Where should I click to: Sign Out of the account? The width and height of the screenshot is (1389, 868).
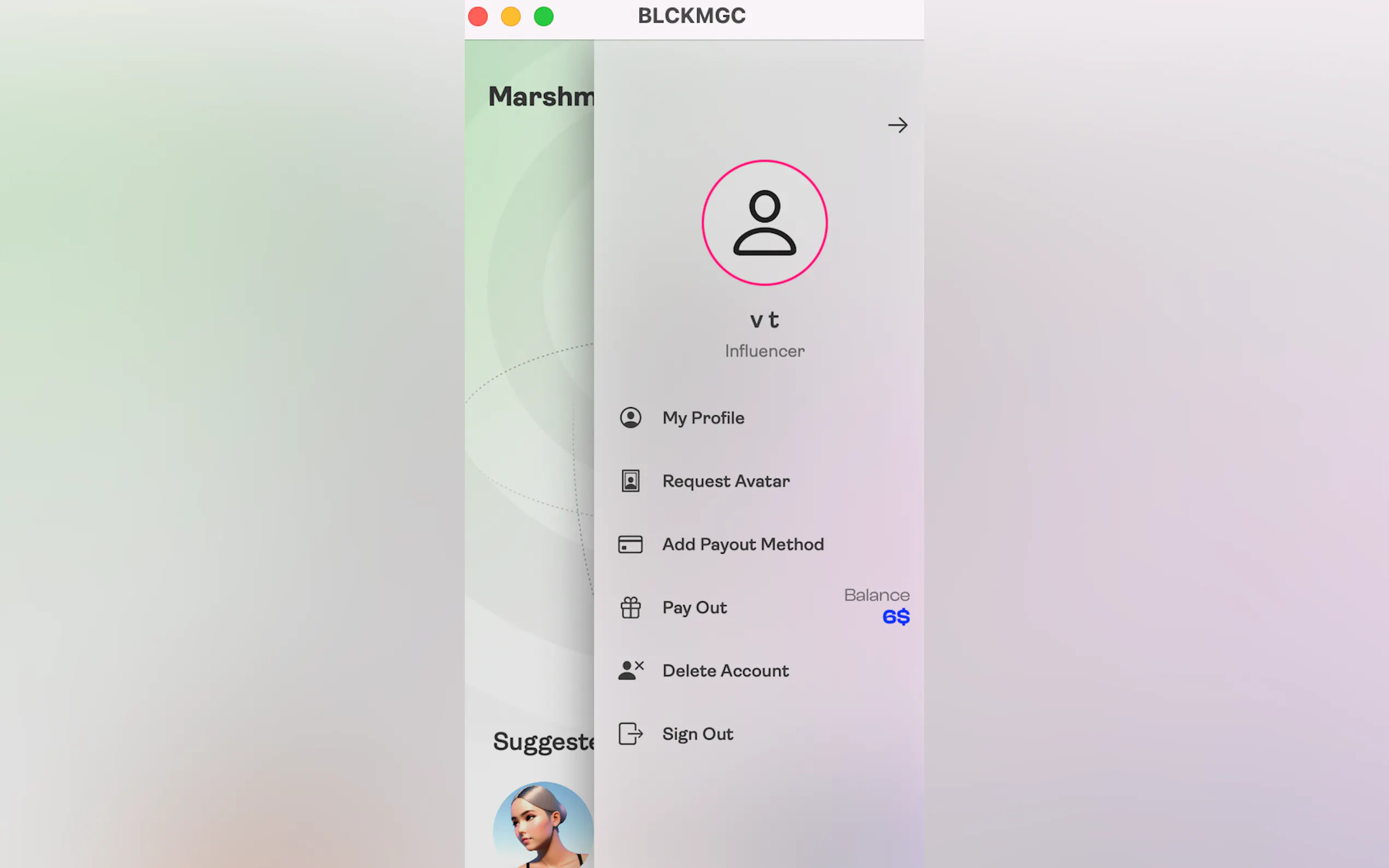point(697,734)
